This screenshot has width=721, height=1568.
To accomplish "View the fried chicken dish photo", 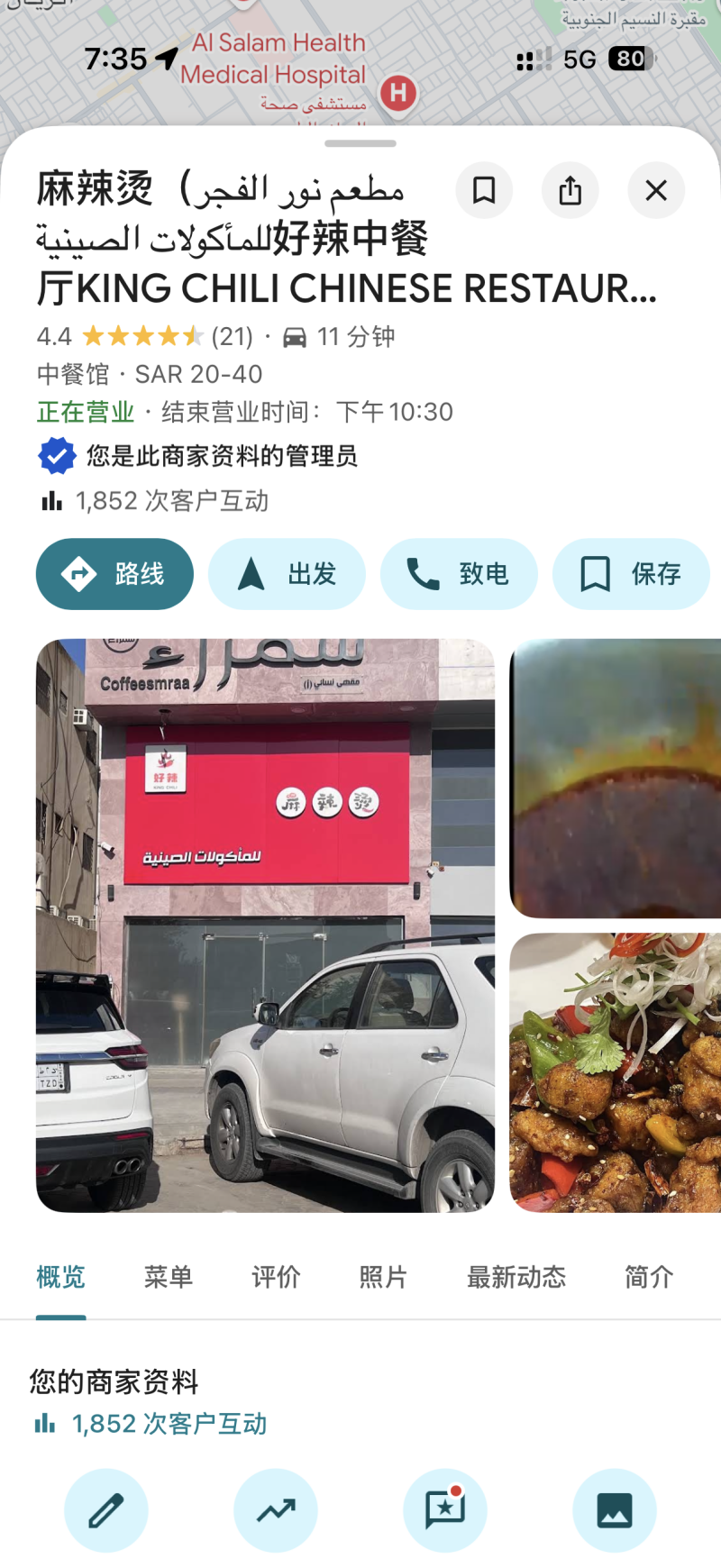I will (x=616, y=1072).
